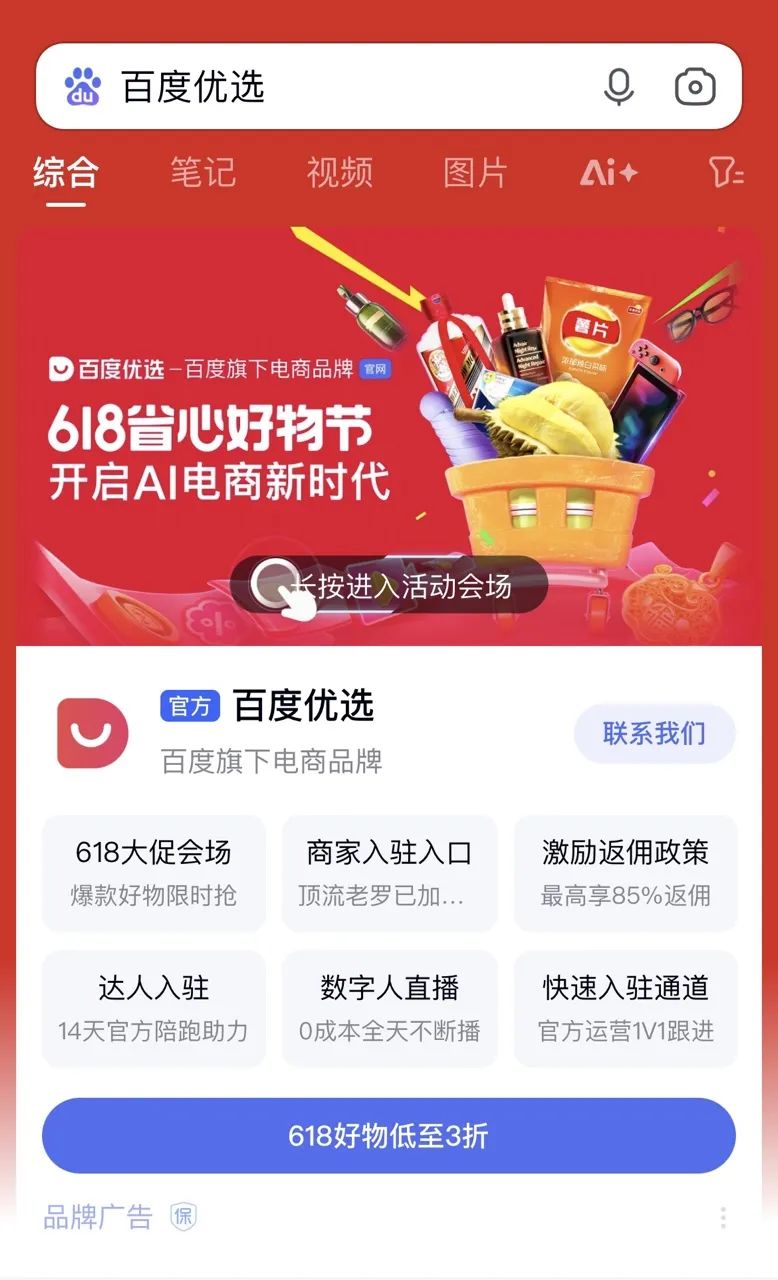Tap the 联系我们 button
Screen dimensions: 778x1280
(654, 734)
